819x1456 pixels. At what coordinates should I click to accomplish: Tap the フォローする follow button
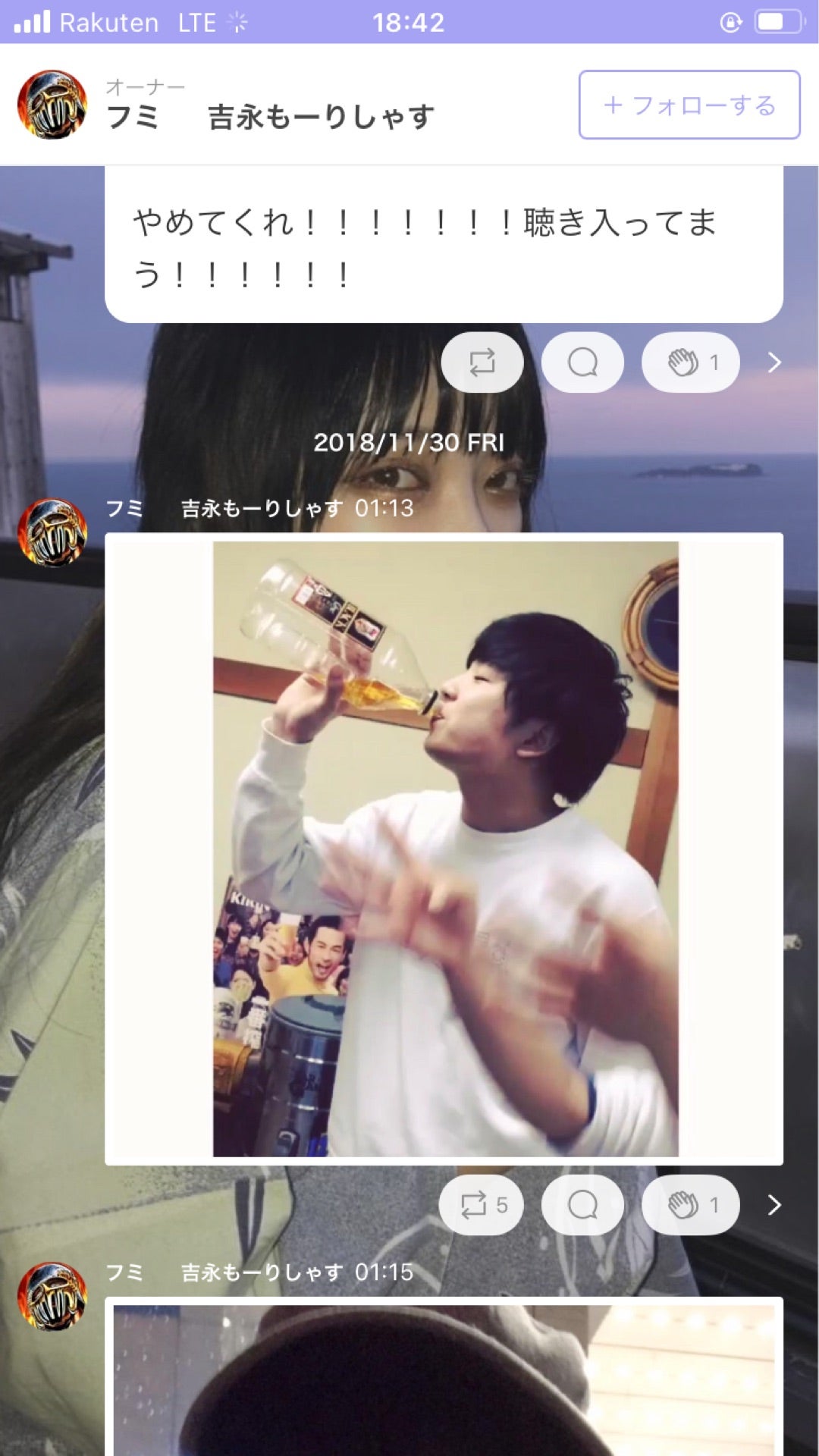click(x=689, y=105)
